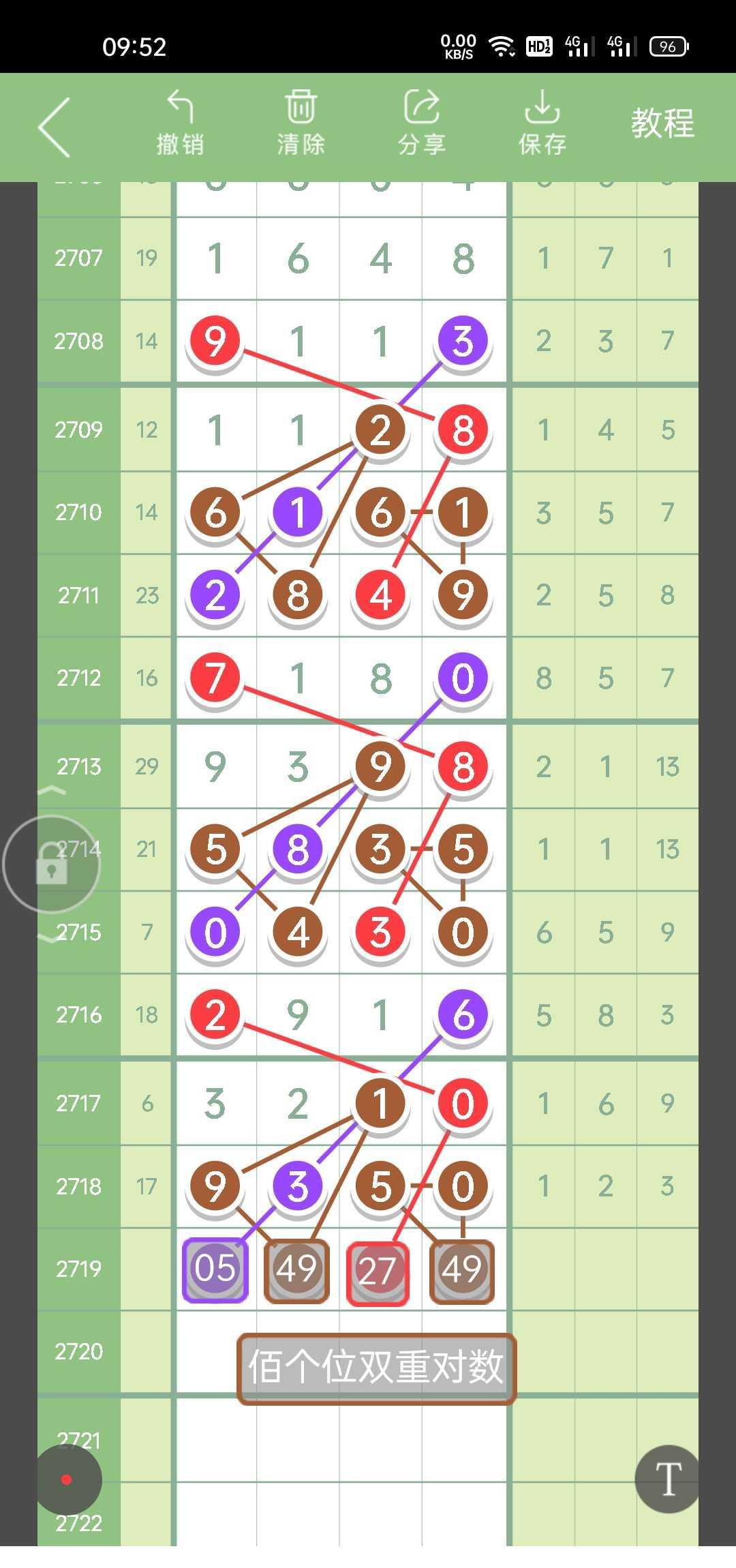Open the T text tool
736x1568 pixels.
coord(667,1479)
